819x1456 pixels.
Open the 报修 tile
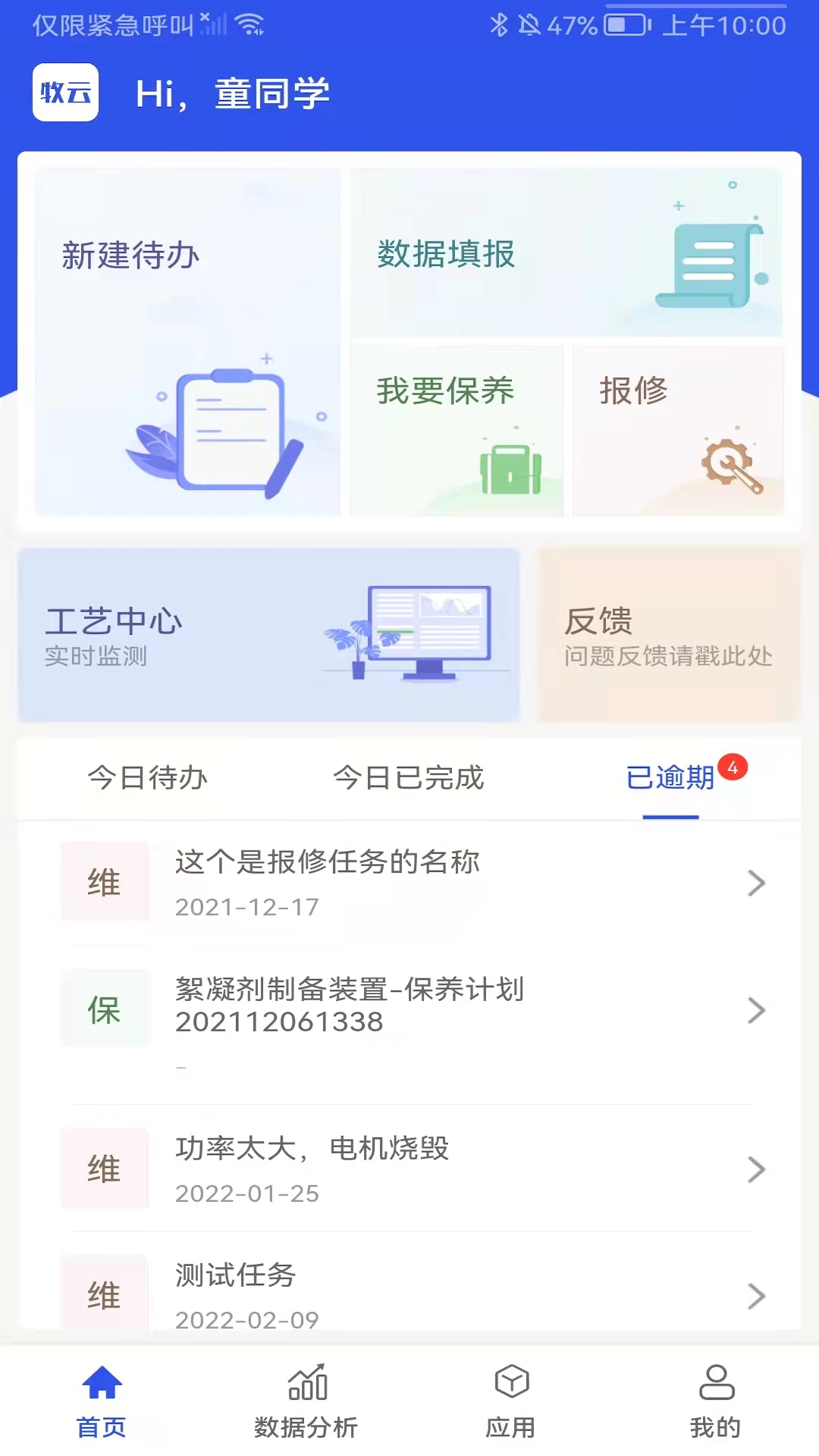(678, 431)
